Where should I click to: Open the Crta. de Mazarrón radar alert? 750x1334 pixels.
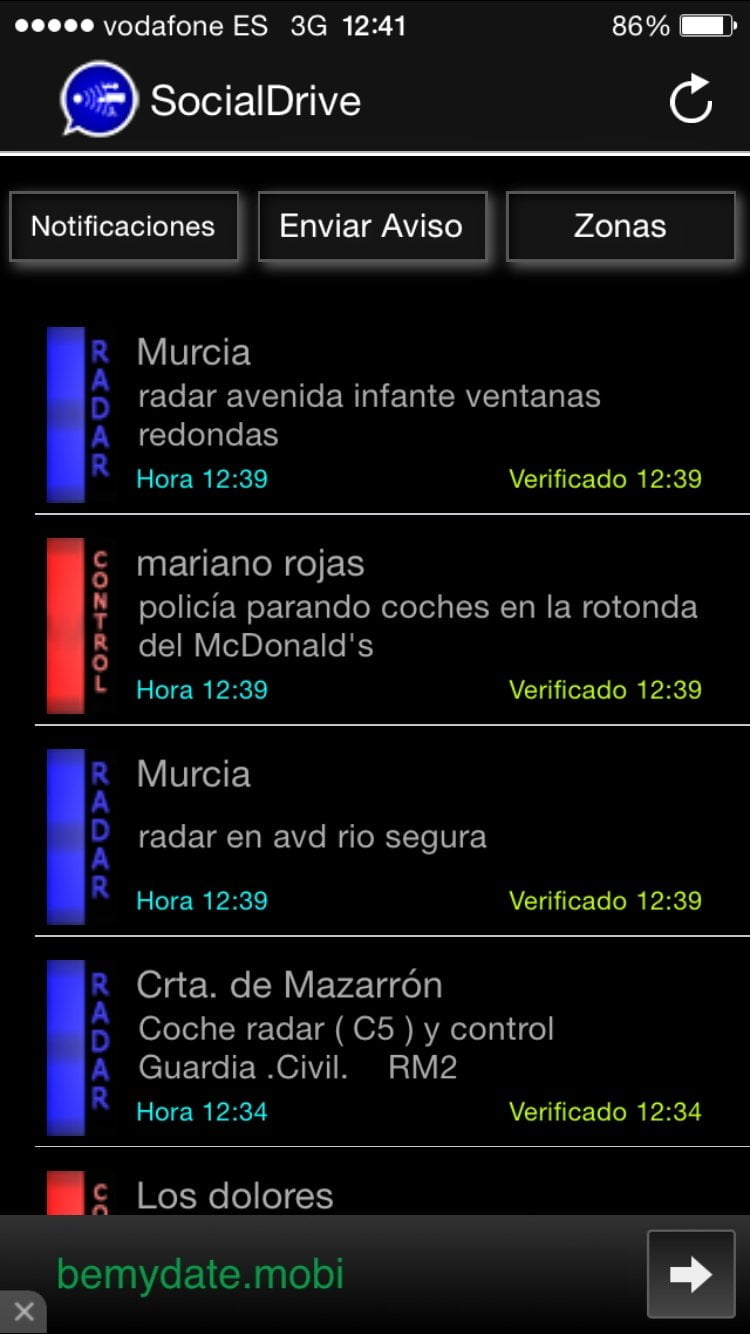coord(390,1047)
